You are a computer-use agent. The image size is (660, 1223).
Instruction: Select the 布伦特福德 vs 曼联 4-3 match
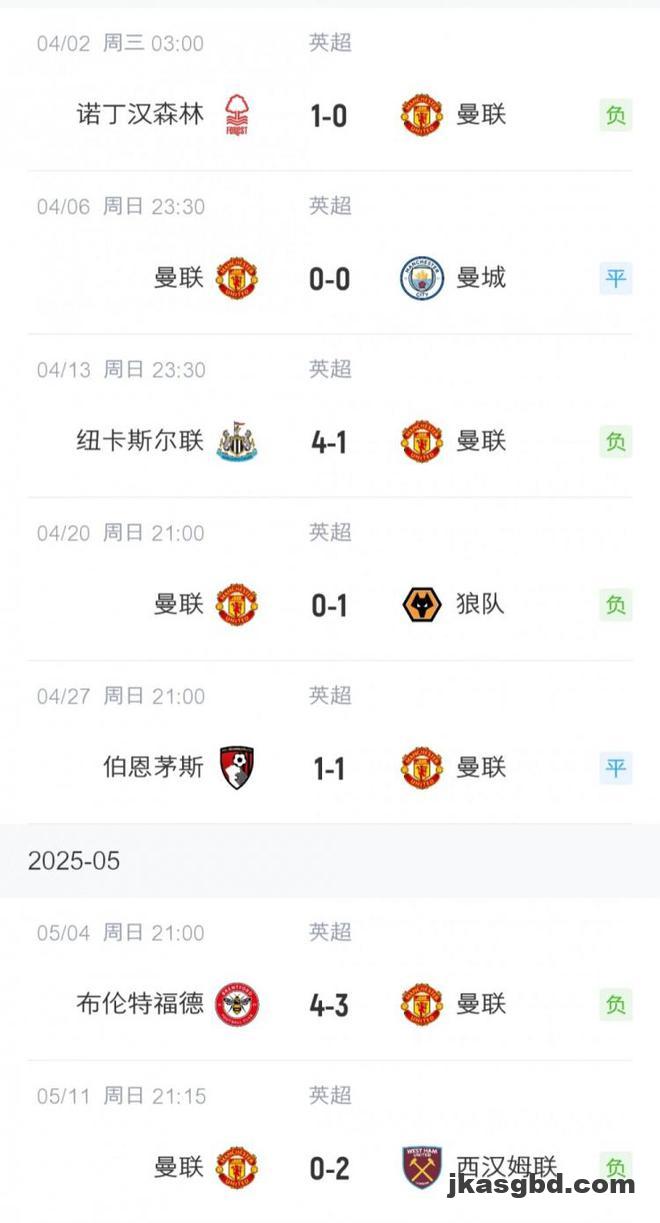(330, 979)
